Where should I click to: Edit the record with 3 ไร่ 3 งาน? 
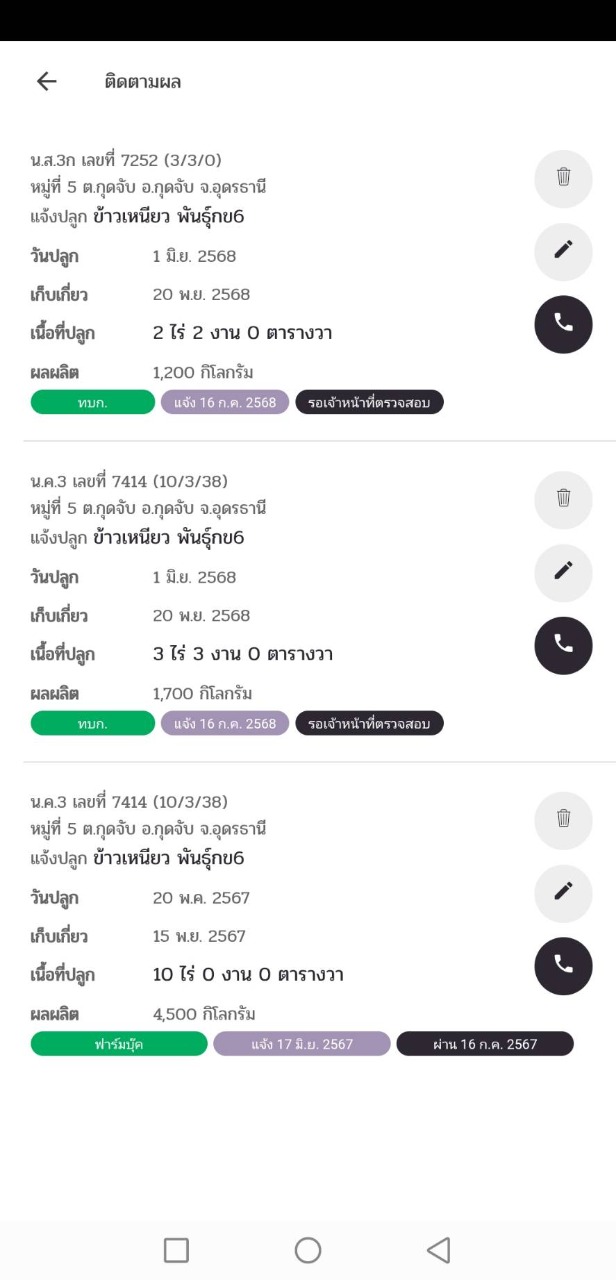564,572
